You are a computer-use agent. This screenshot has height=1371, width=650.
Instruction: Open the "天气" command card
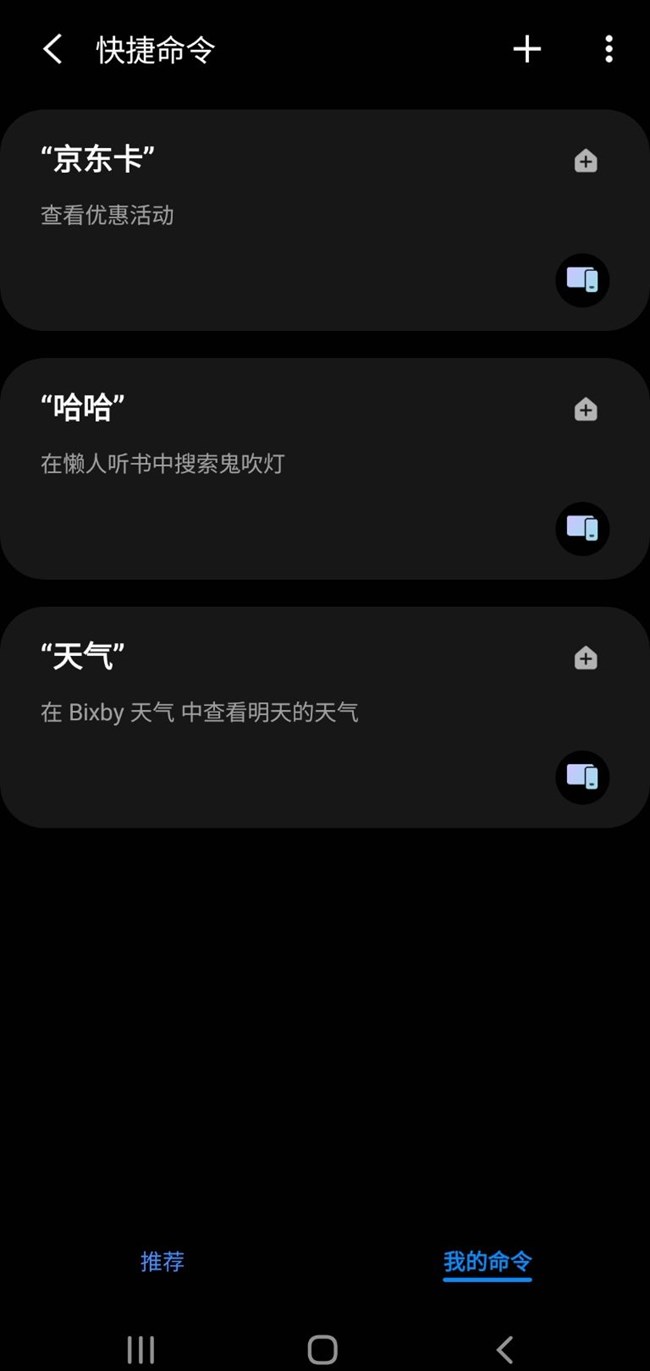click(x=325, y=717)
